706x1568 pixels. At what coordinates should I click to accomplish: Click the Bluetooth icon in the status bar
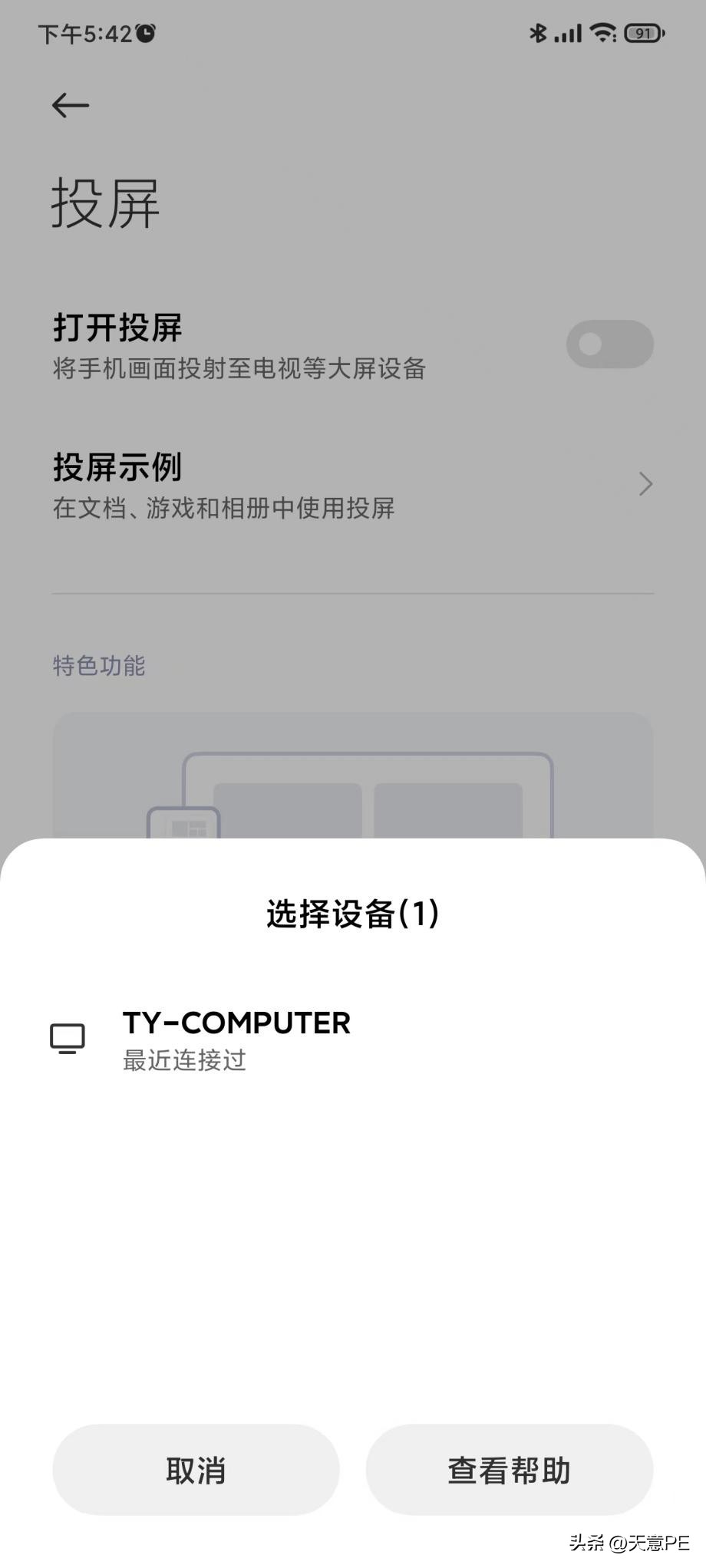(538, 34)
